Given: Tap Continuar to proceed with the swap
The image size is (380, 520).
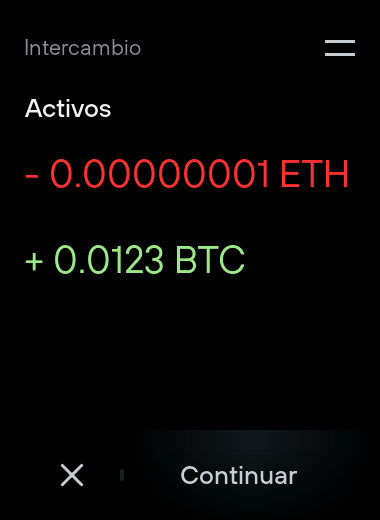Looking at the screenshot, I should click(x=239, y=475).
